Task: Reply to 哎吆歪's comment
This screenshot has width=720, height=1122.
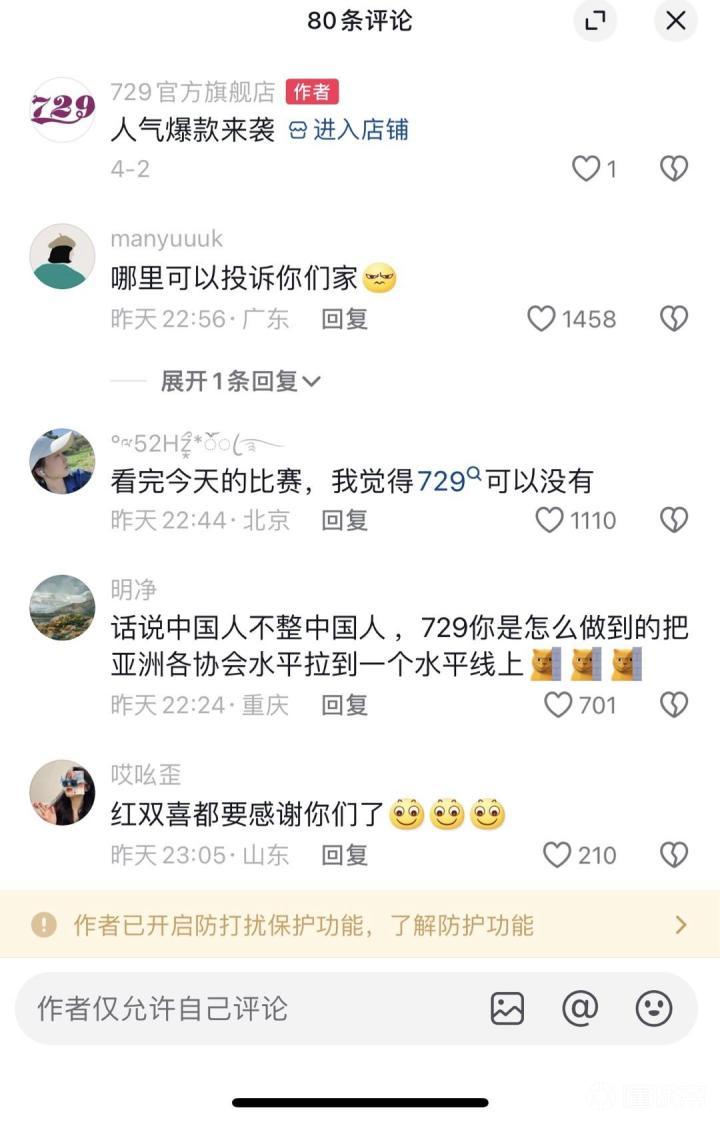Action: [x=344, y=855]
